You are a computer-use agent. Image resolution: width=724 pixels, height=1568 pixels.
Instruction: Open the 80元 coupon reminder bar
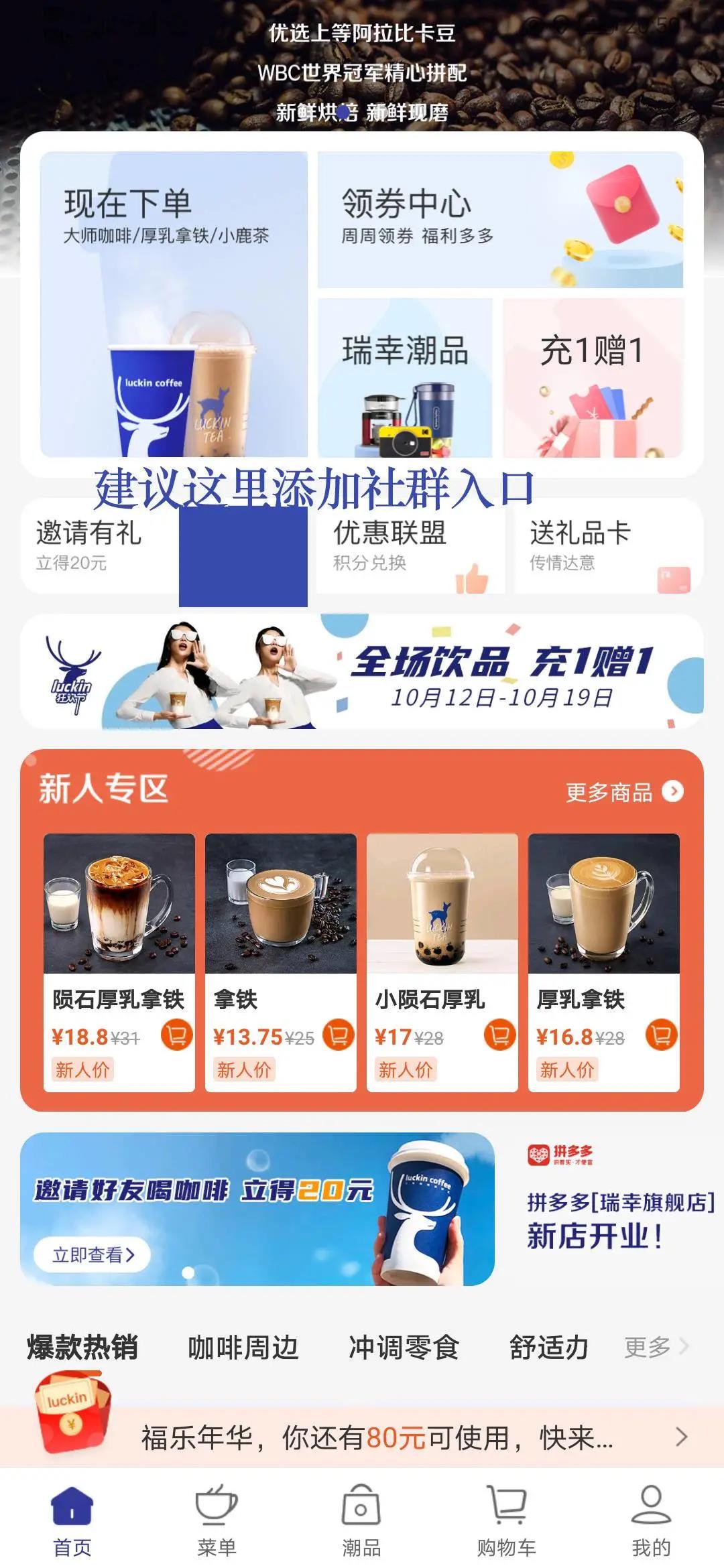[375, 1437]
